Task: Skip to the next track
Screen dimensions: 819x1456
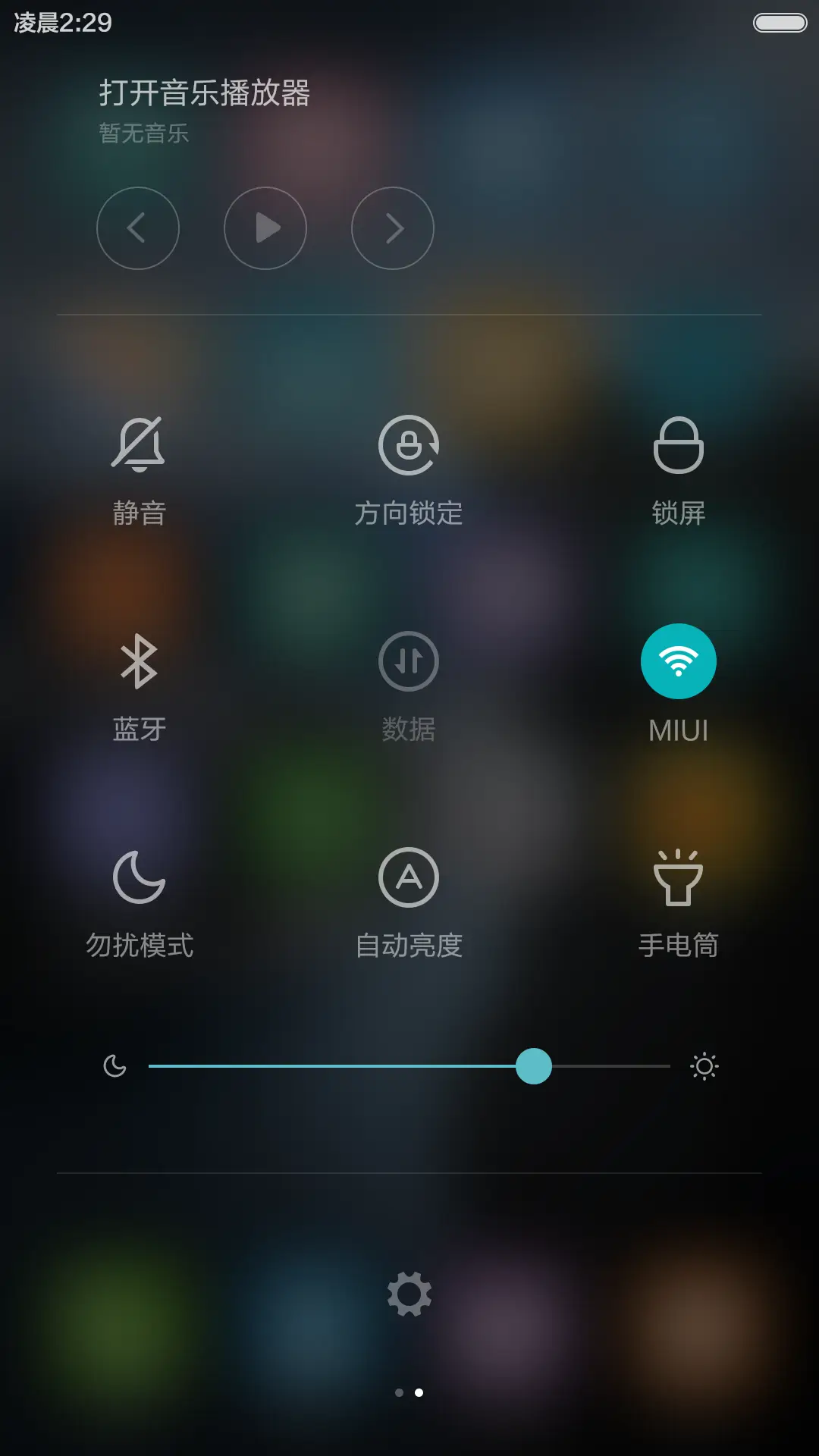Action: [392, 227]
